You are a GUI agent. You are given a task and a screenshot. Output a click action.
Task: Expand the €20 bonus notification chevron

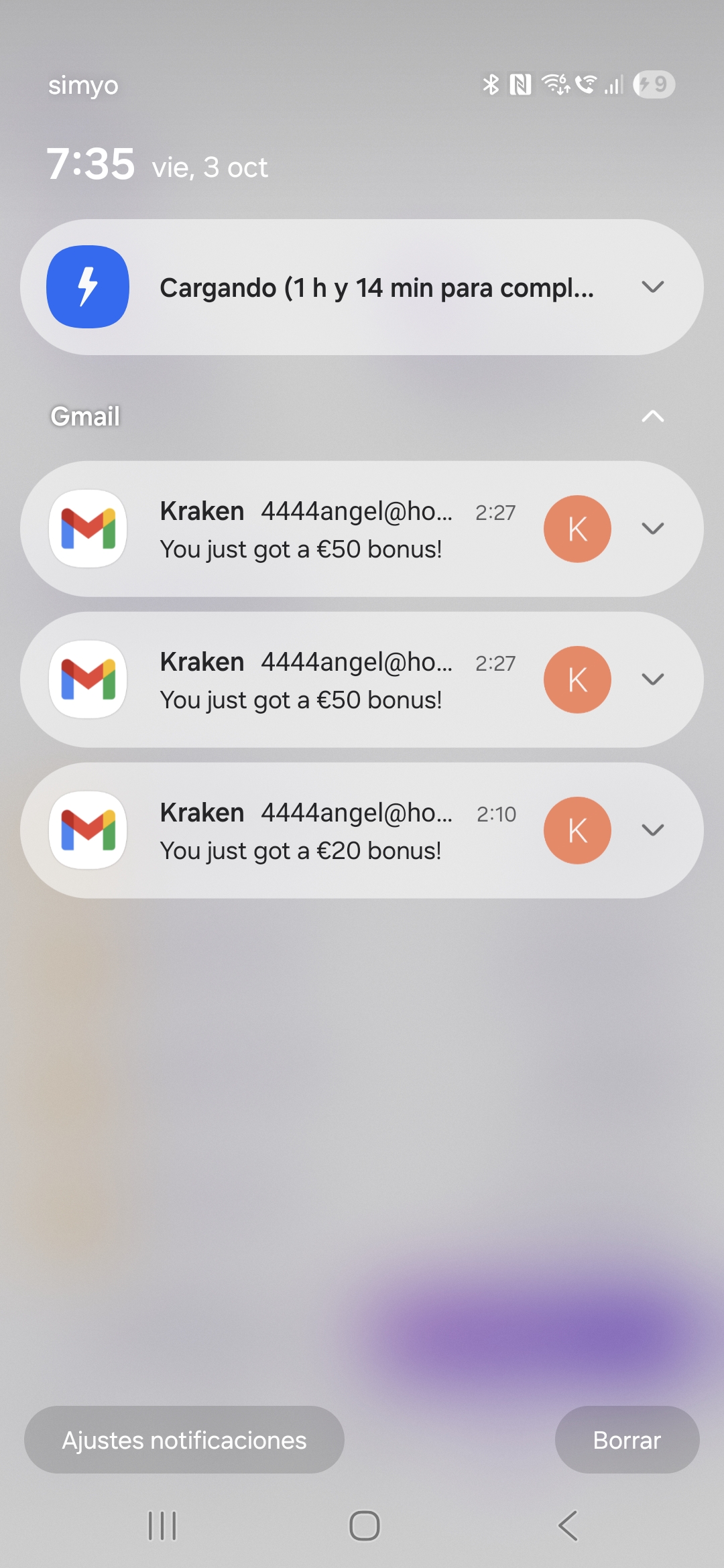[652, 830]
